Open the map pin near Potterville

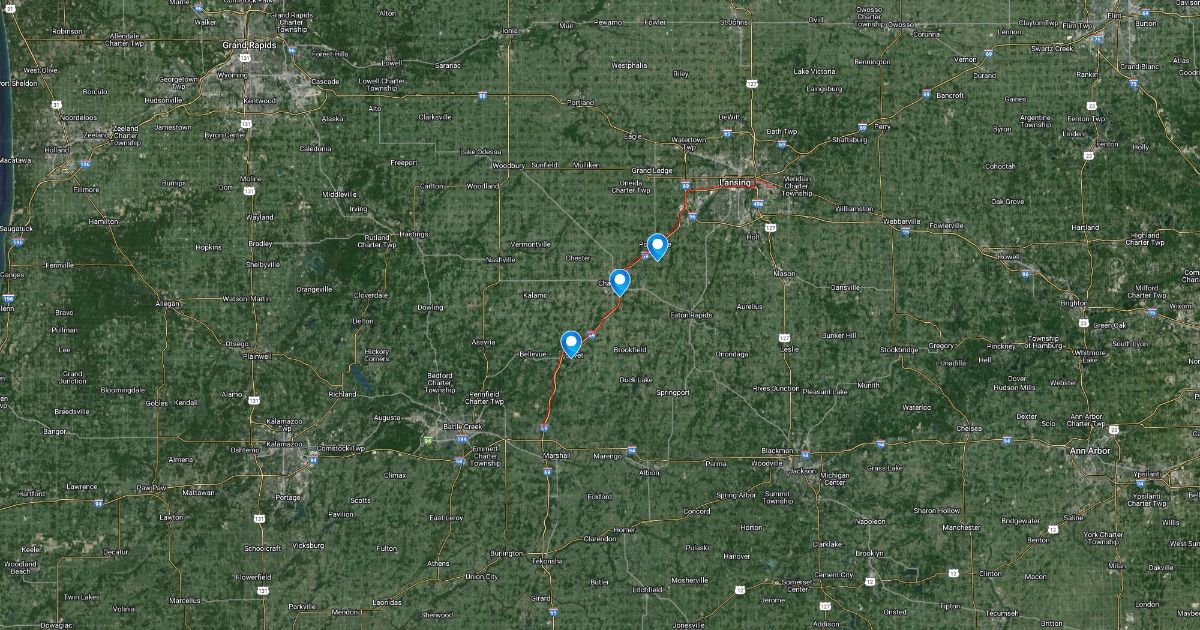[x=657, y=244]
